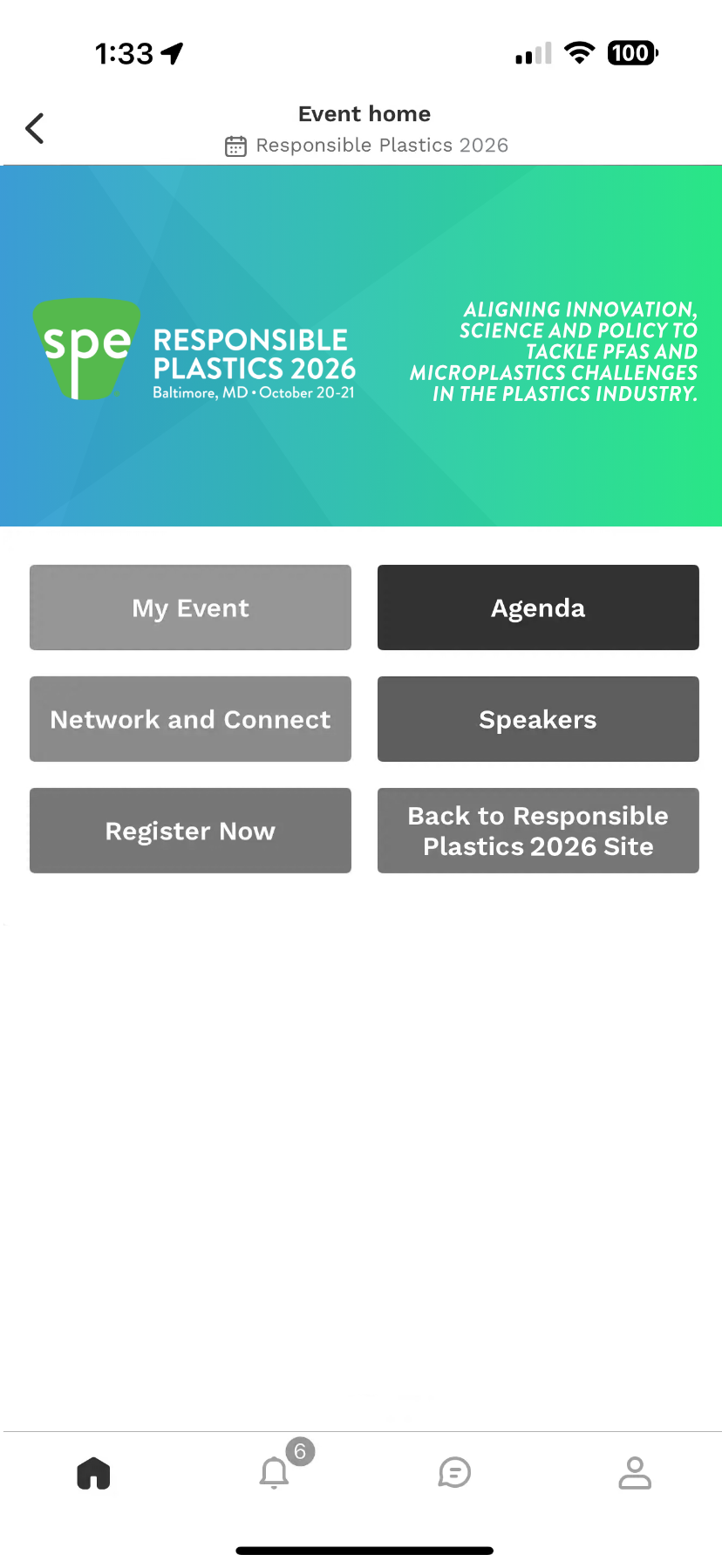722x1568 pixels.
Task: Open the notifications bell
Action: click(x=275, y=1473)
